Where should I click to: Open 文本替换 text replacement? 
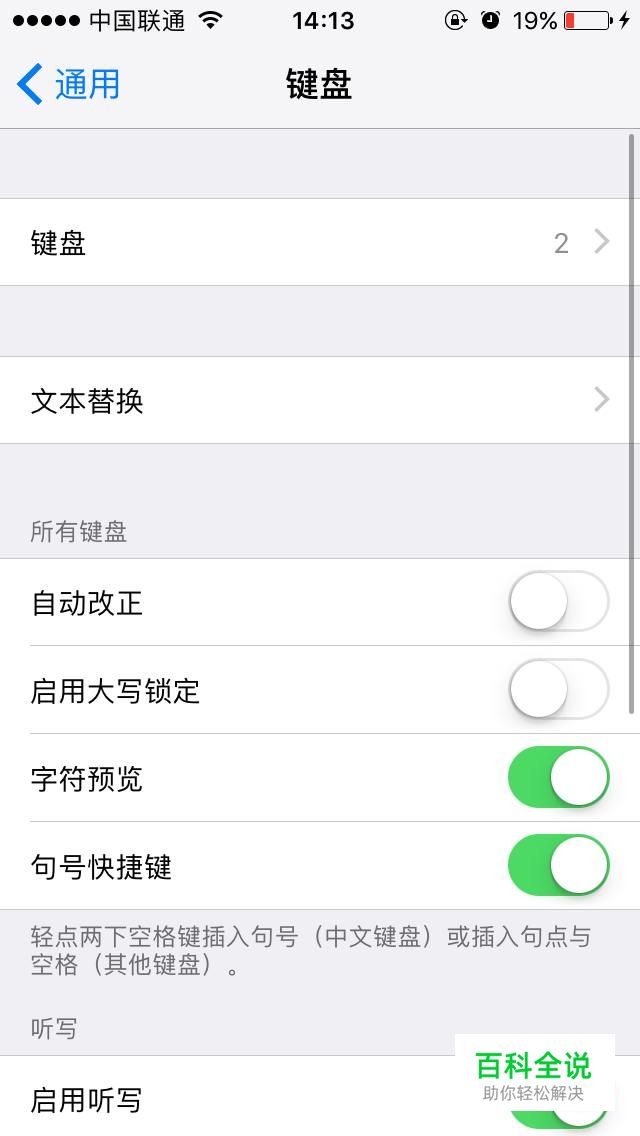[x=320, y=400]
